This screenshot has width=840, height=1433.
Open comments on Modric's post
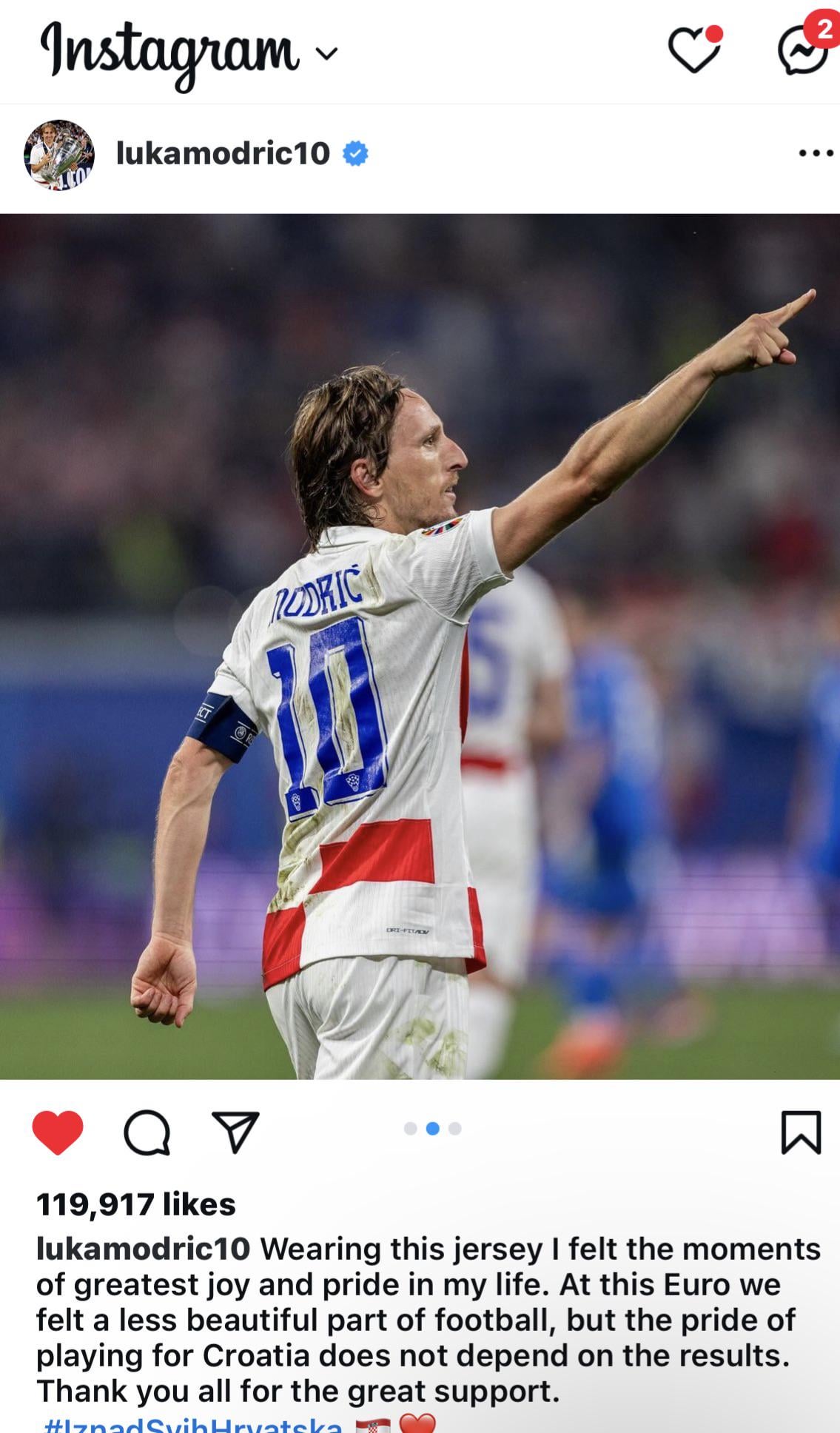click(x=147, y=1133)
